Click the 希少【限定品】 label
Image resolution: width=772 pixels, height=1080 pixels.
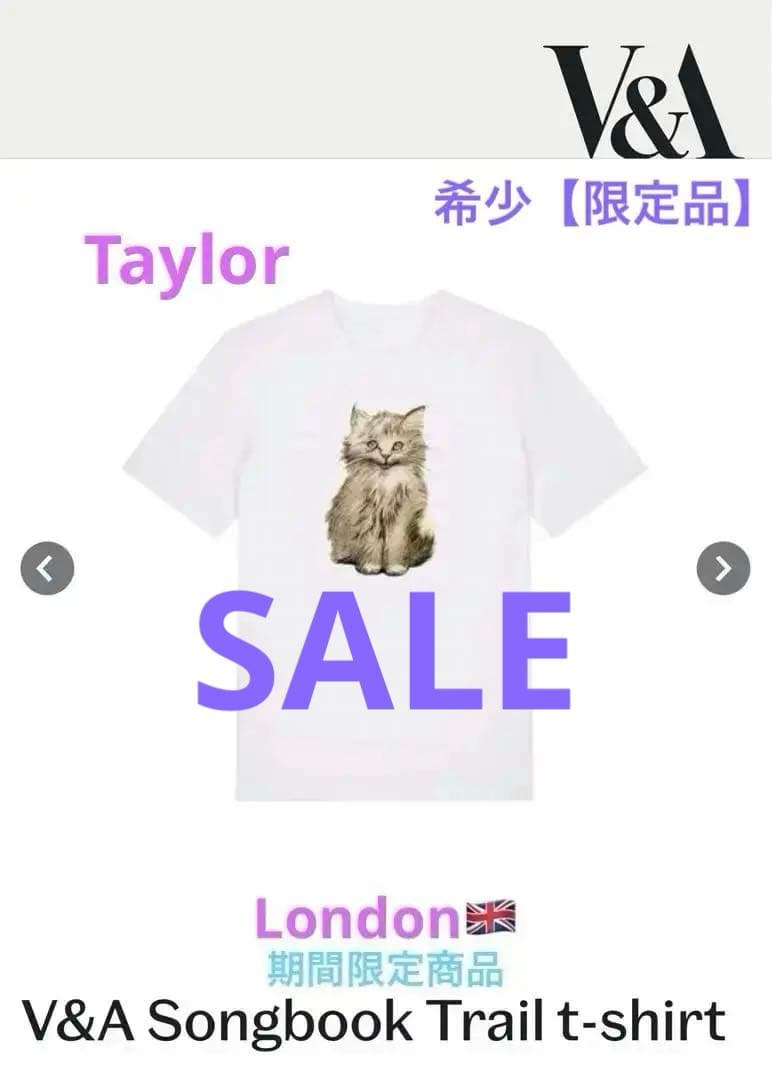(590, 198)
